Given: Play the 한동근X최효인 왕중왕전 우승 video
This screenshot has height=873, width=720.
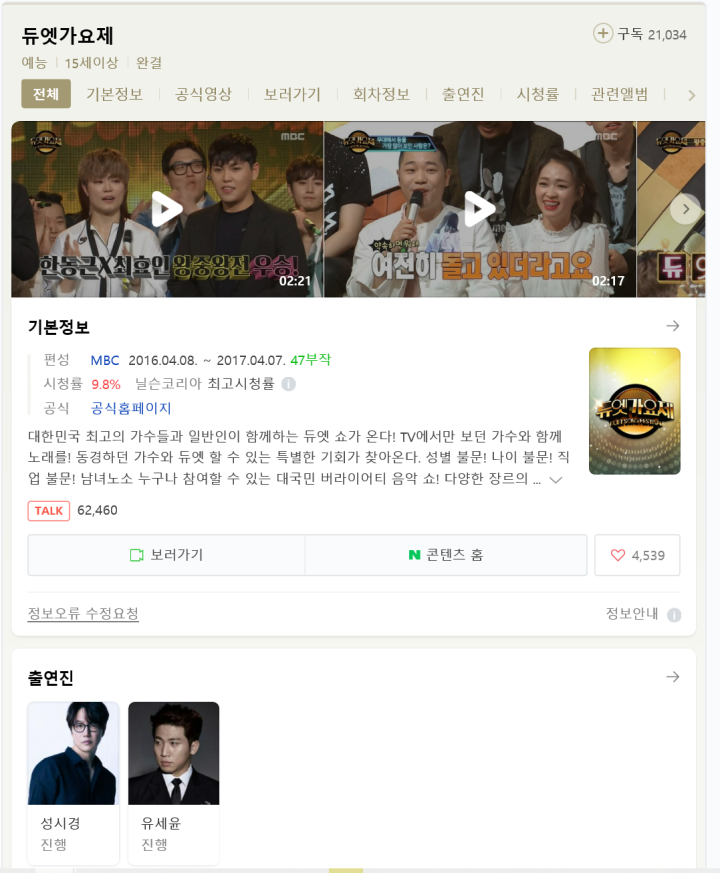Looking at the screenshot, I should (167, 209).
